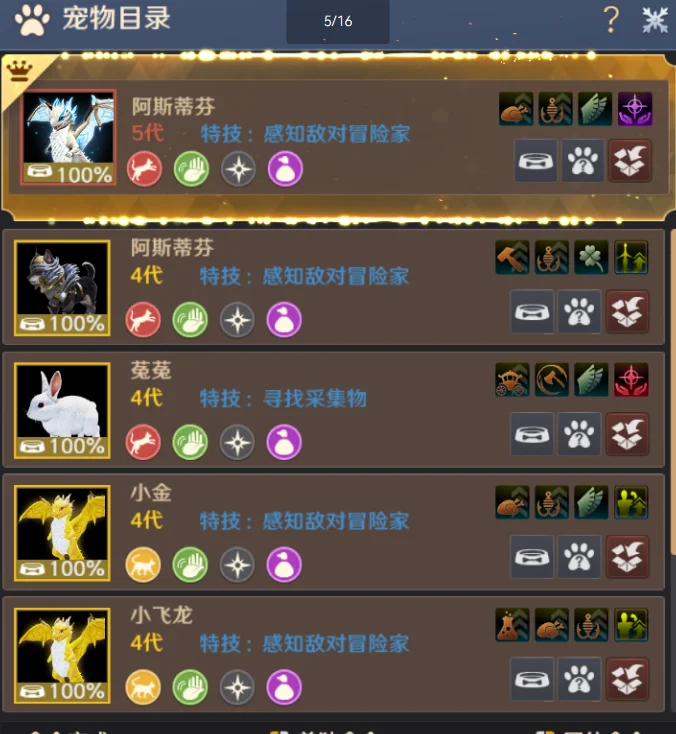This screenshot has height=734, width=676.
Task: Tap the box button for 5代 阿斯蒂芬
Action: coord(630,161)
